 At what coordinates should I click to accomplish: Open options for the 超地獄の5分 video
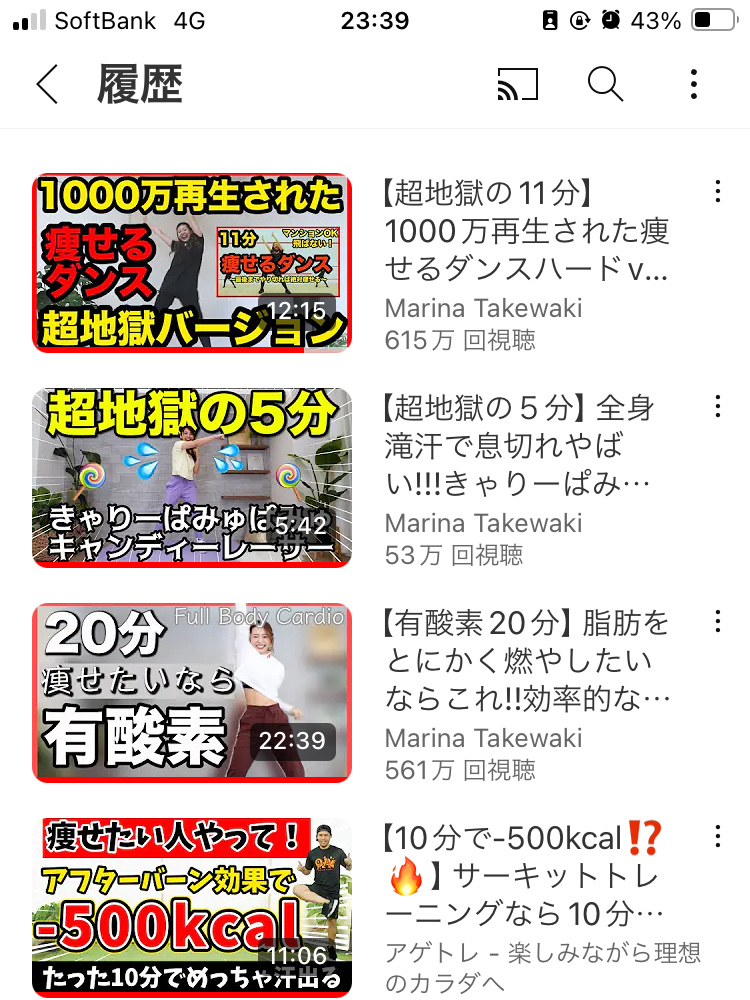[717, 406]
